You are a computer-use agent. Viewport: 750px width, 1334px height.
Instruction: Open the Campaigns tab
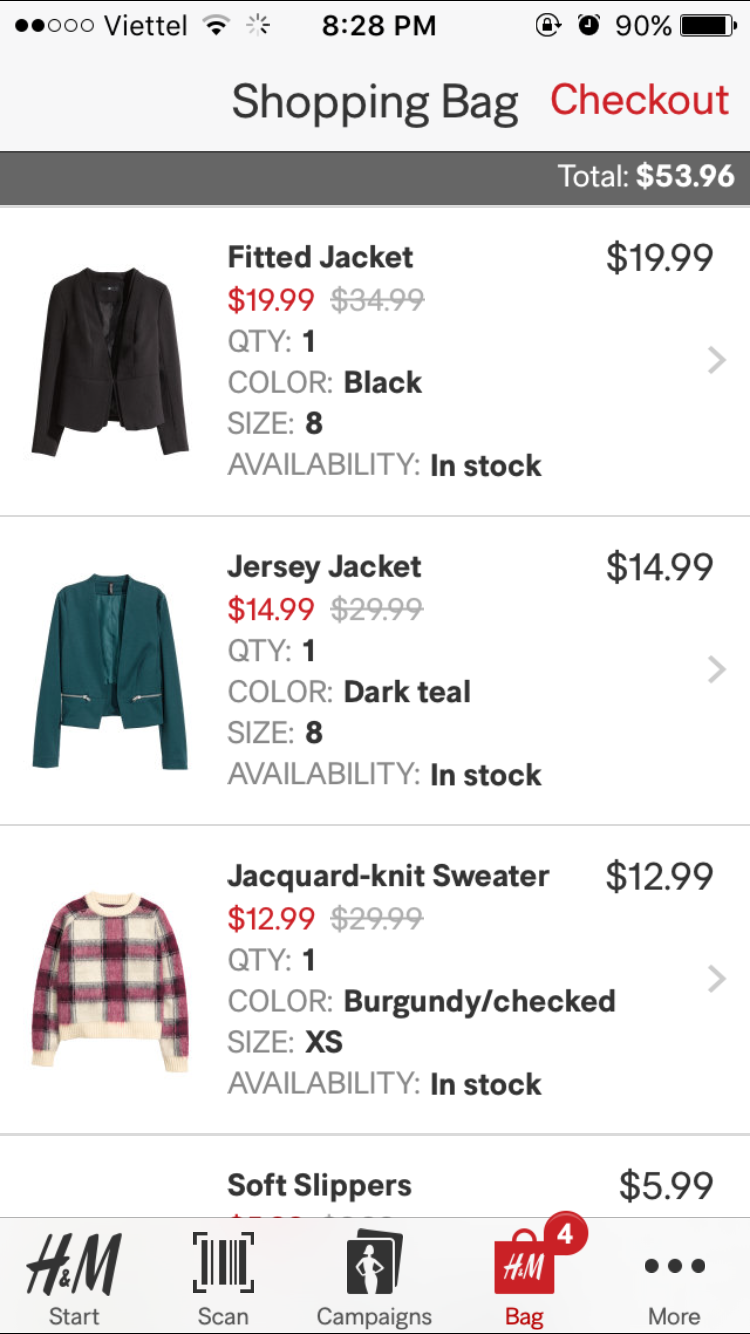(374, 1277)
